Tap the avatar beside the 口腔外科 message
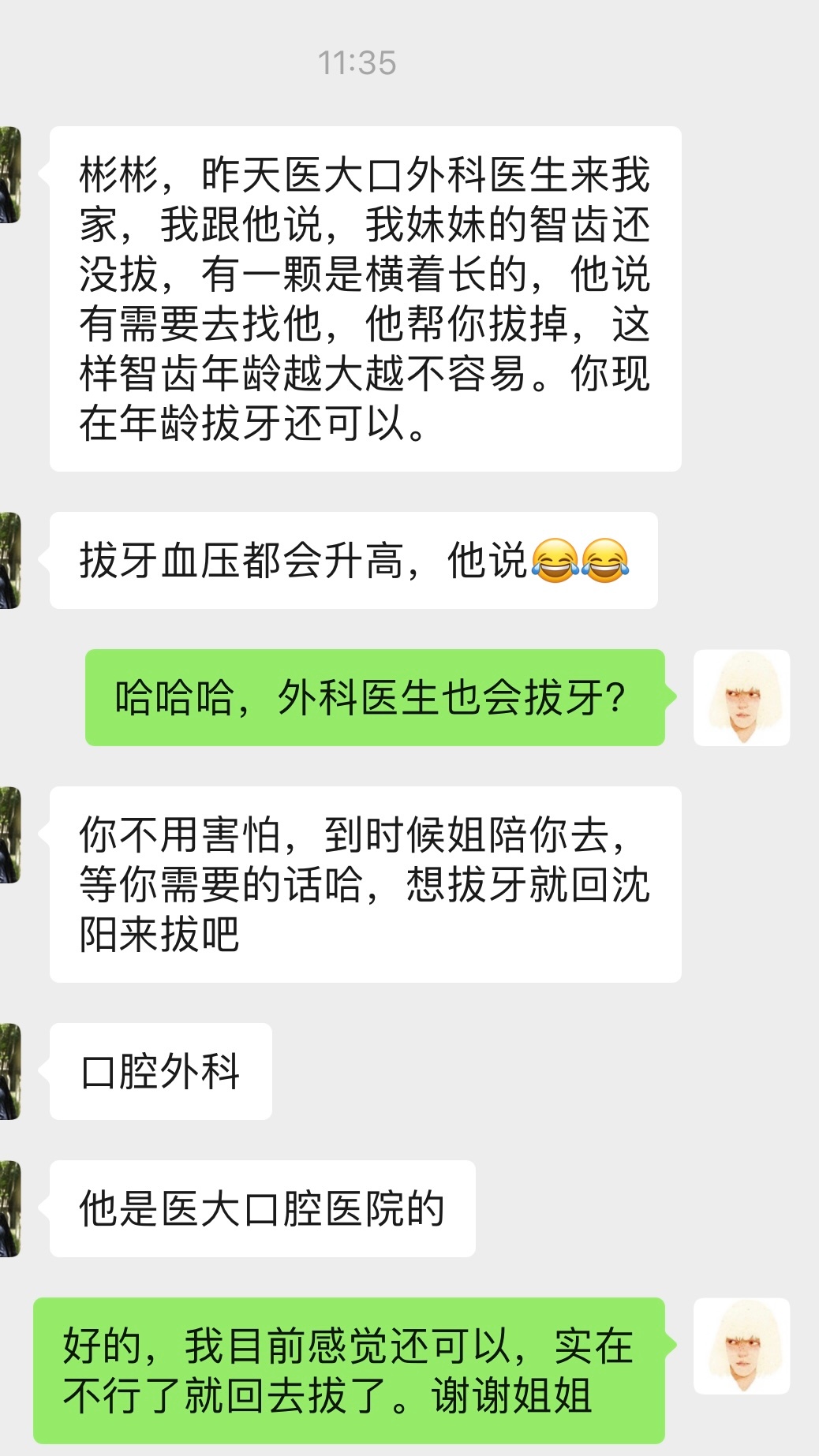The height and width of the screenshot is (1456, 819). (9, 1071)
